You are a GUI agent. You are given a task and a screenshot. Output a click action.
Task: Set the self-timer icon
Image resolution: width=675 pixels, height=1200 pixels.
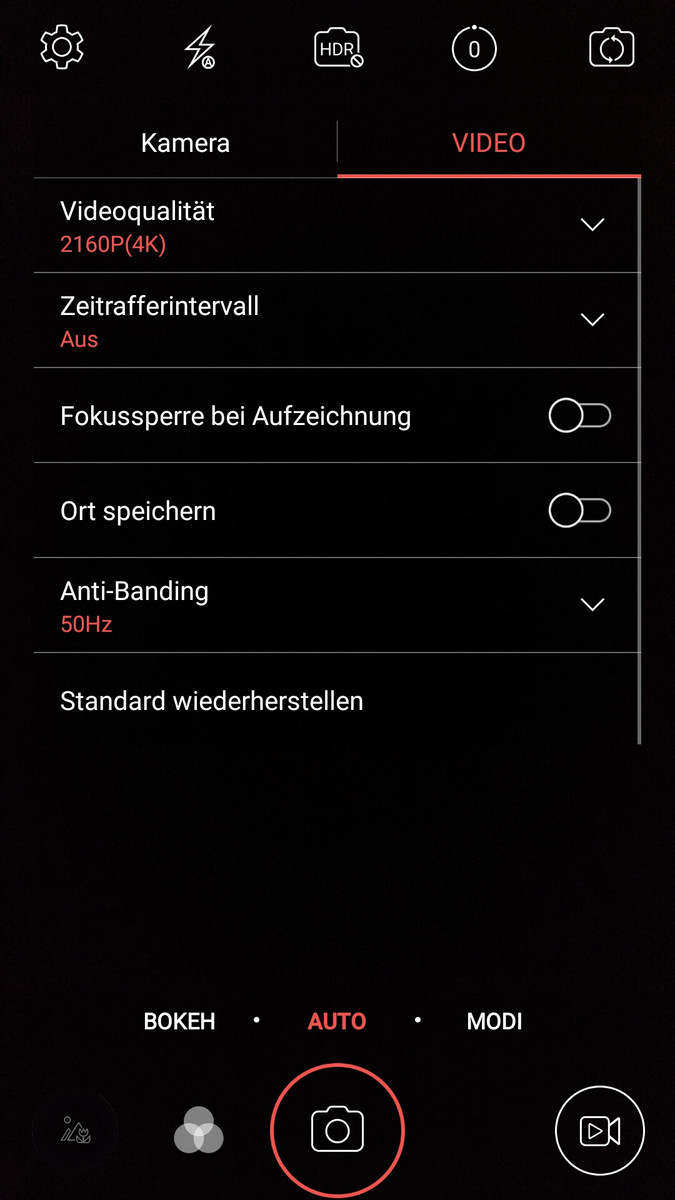click(x=474, y=48)
